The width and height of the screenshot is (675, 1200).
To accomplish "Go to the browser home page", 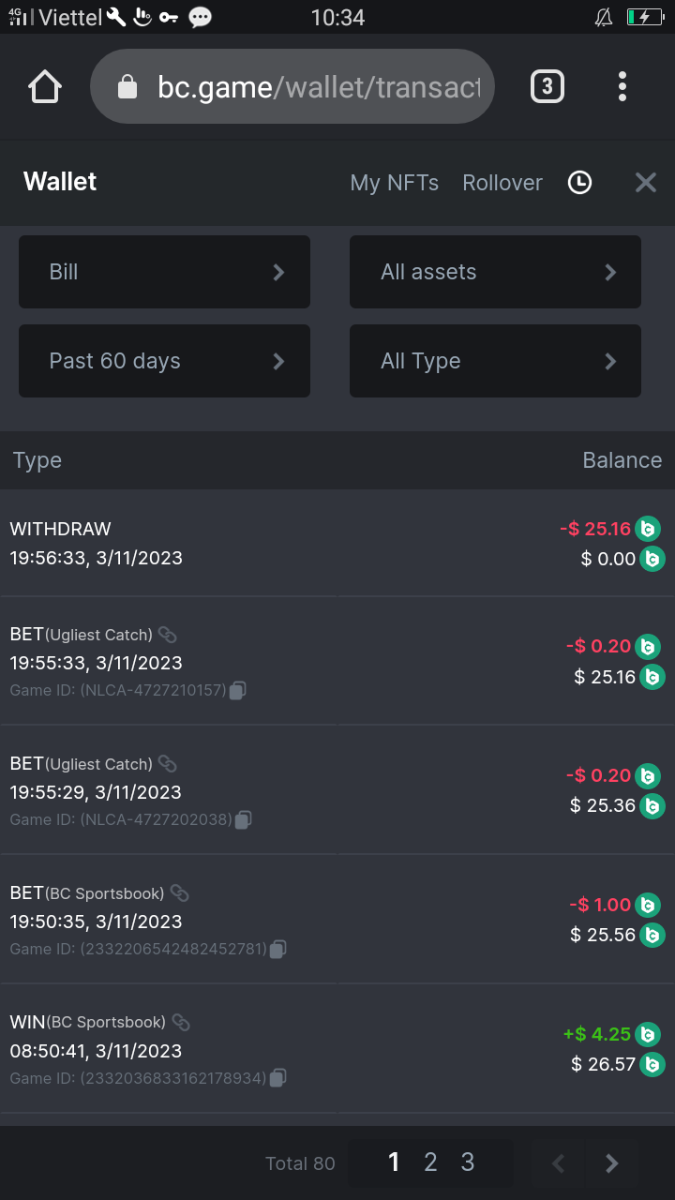I will point(45,87).
